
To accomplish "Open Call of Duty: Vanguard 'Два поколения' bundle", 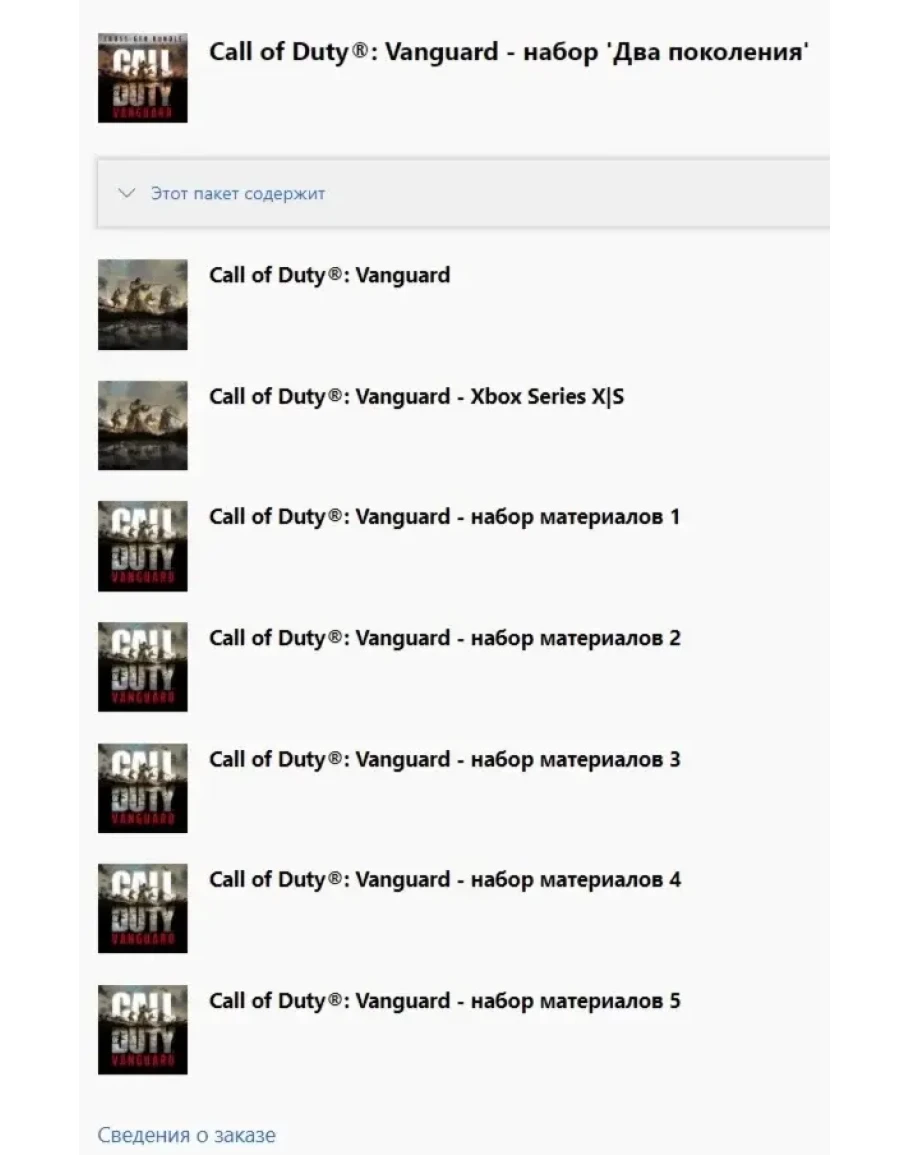I will (507, 52).
